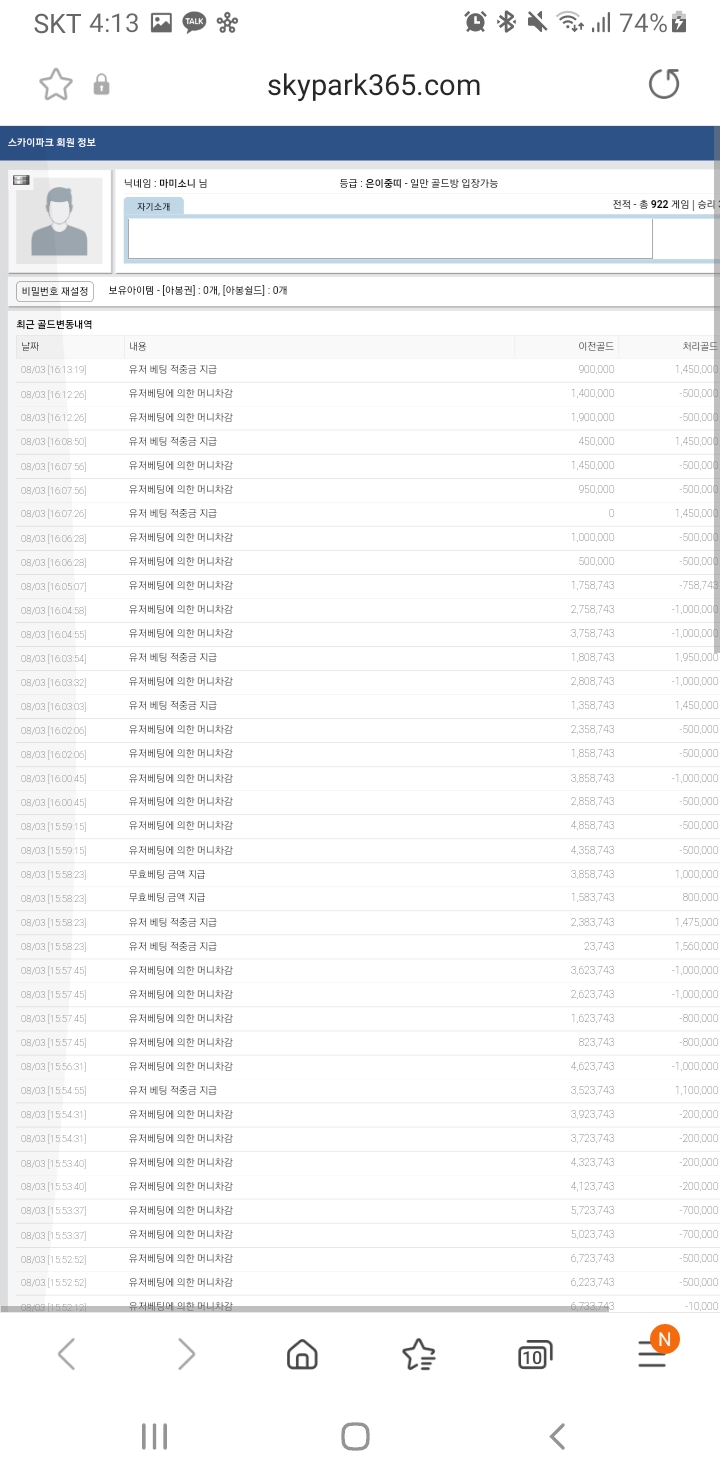This screenshot has height=1480, width=720.
Task: Go forward to the next web page
Action: [x=186, y=1354]
